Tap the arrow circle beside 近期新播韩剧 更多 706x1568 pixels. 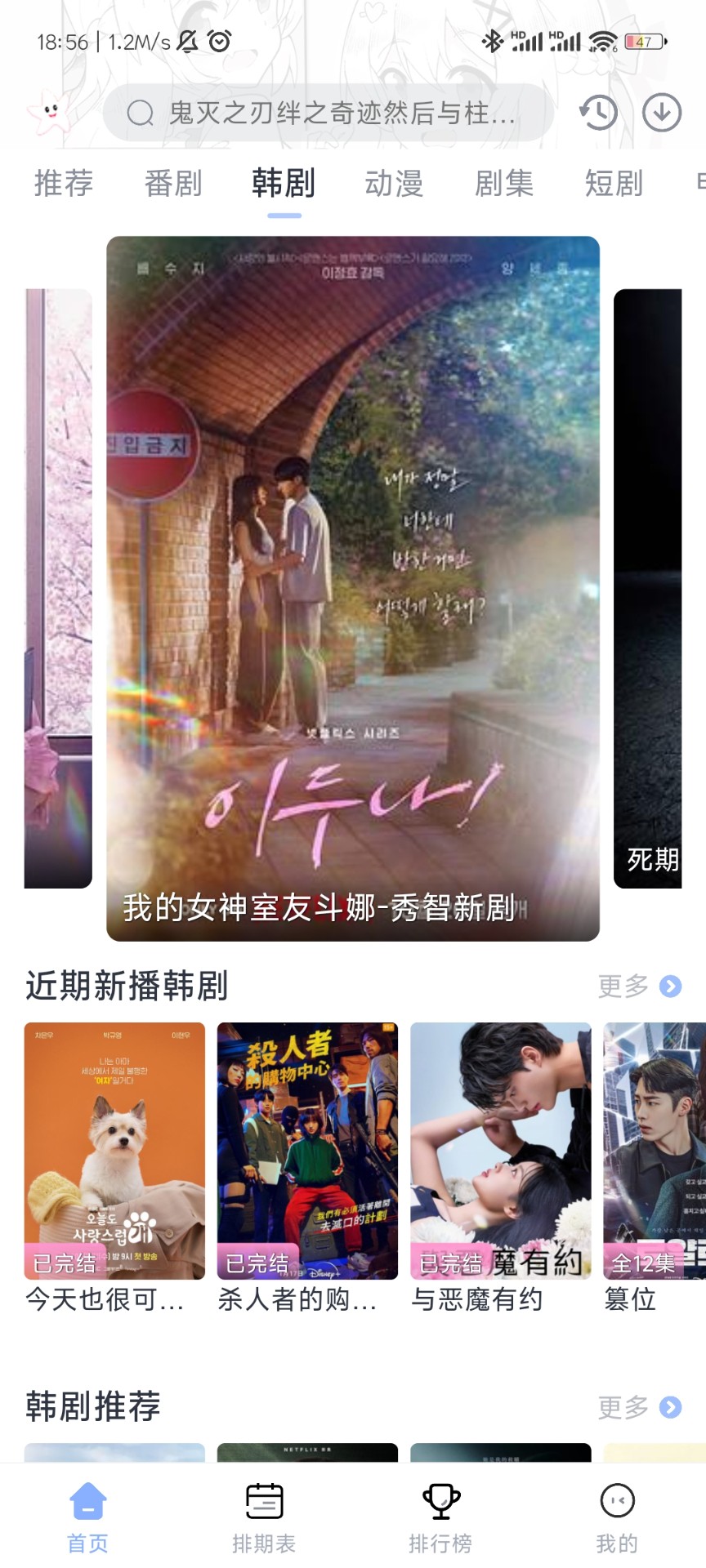(x=670, y=987)
